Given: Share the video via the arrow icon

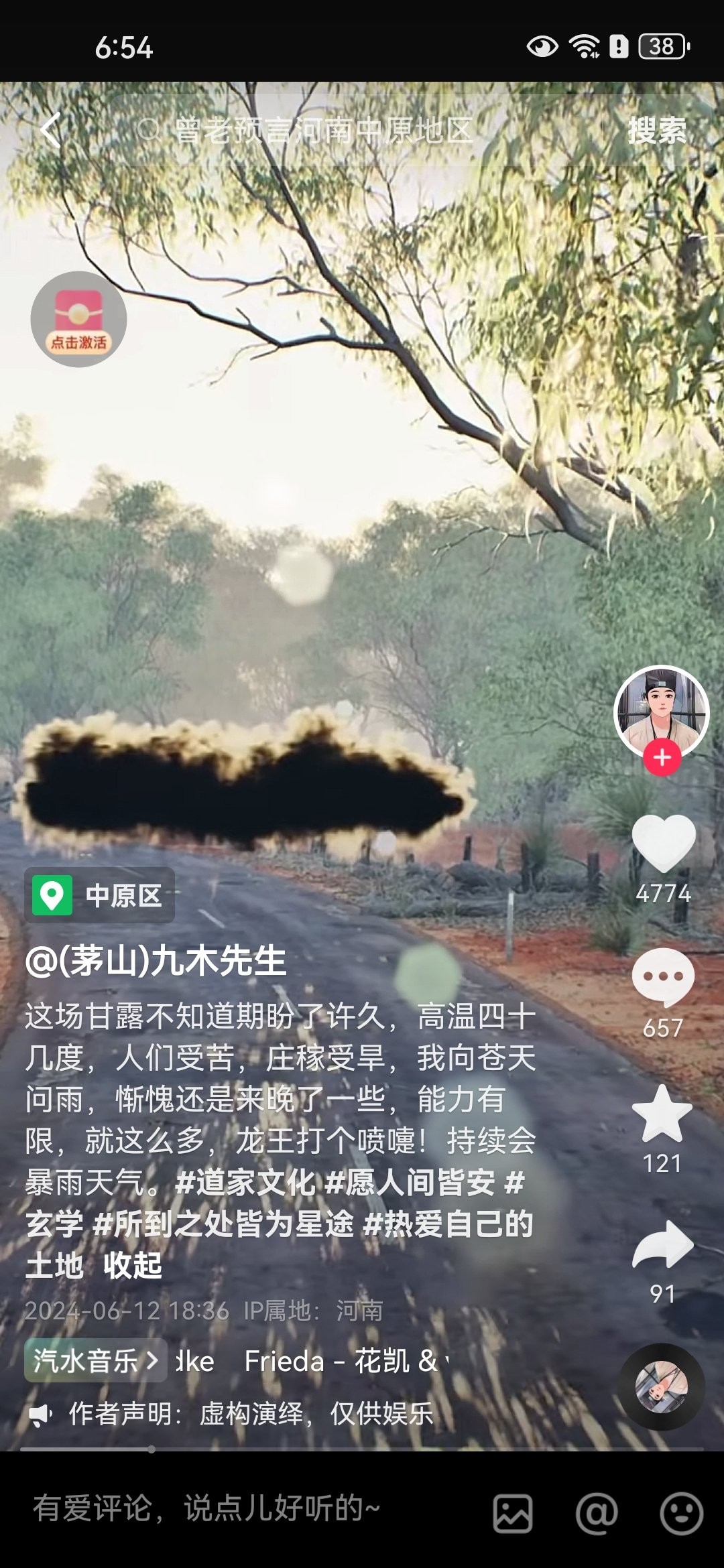Looking at the screenshot, I should [x=662, y=1244].
